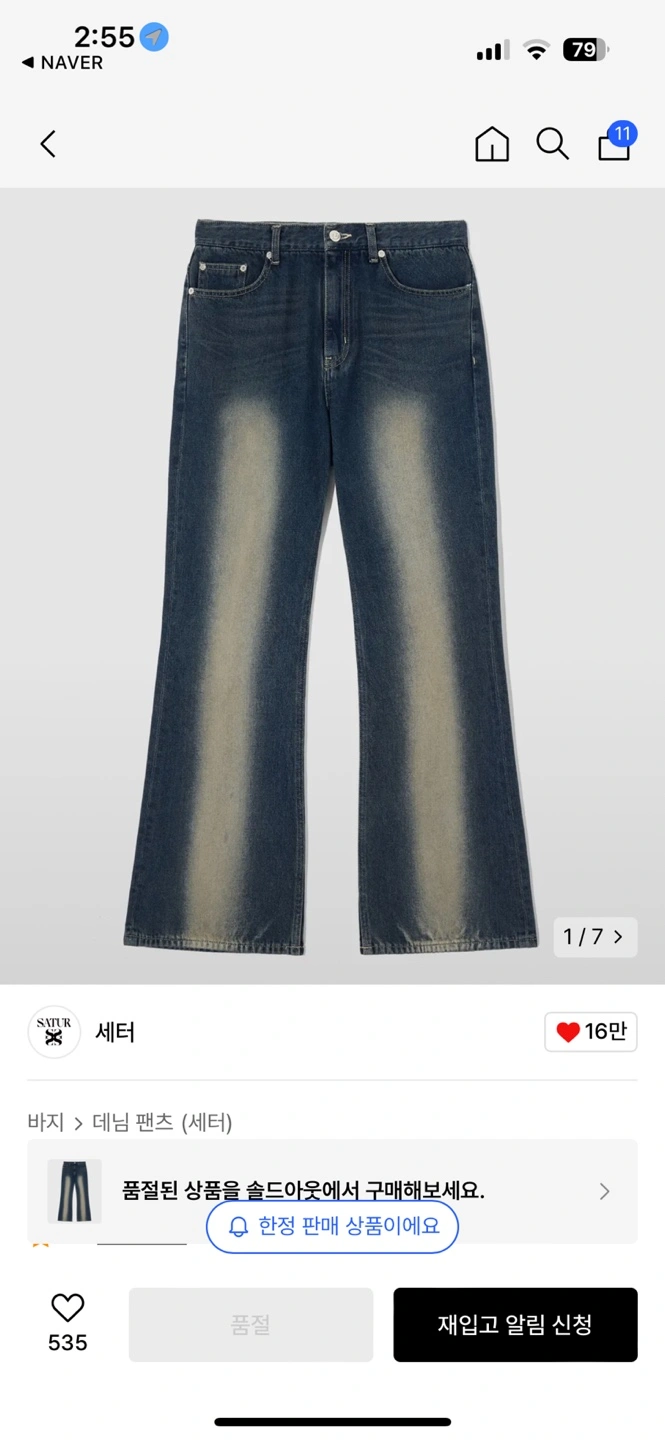Tap the 1 / 7 image page indicator

(594, 937)
